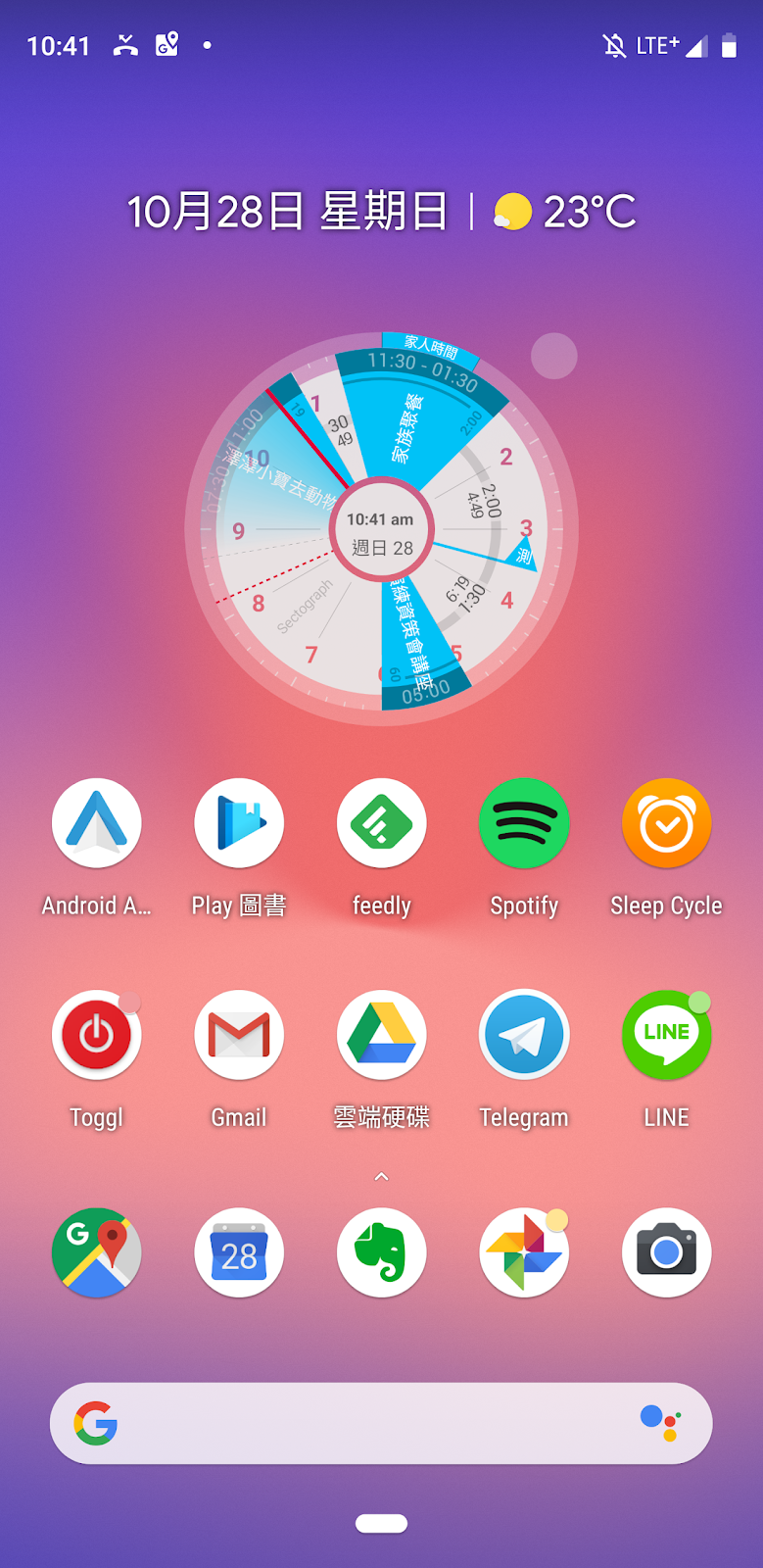Launch the Camera app

pos(666,1252)
